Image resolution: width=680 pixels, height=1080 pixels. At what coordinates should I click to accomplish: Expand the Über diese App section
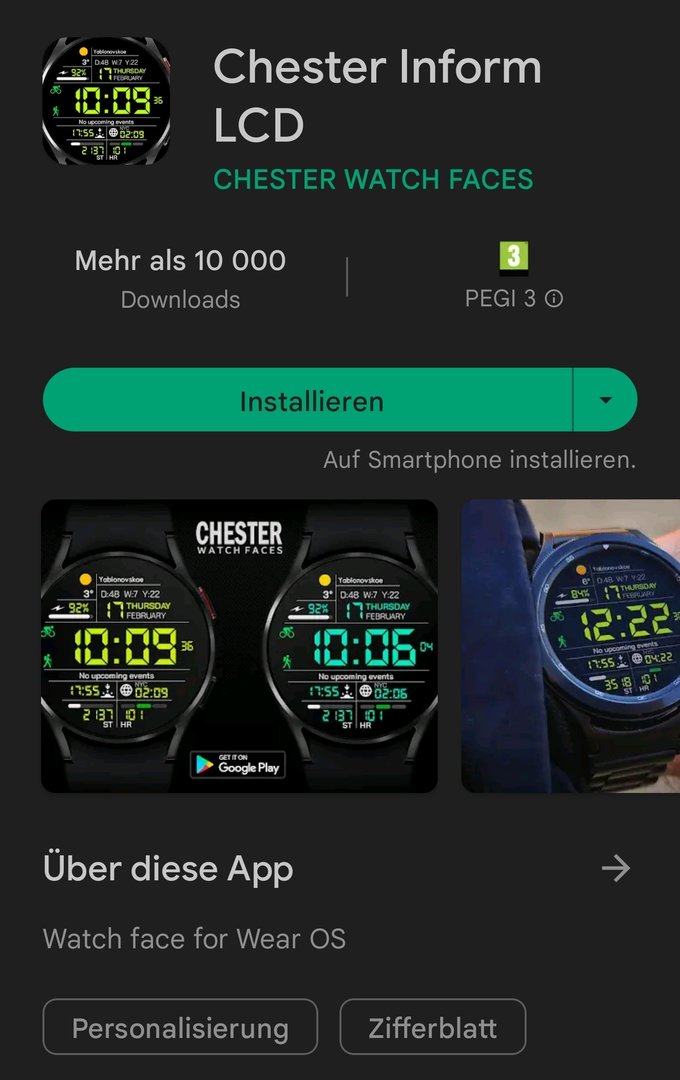pyautogui.click(x=615, y=868)
